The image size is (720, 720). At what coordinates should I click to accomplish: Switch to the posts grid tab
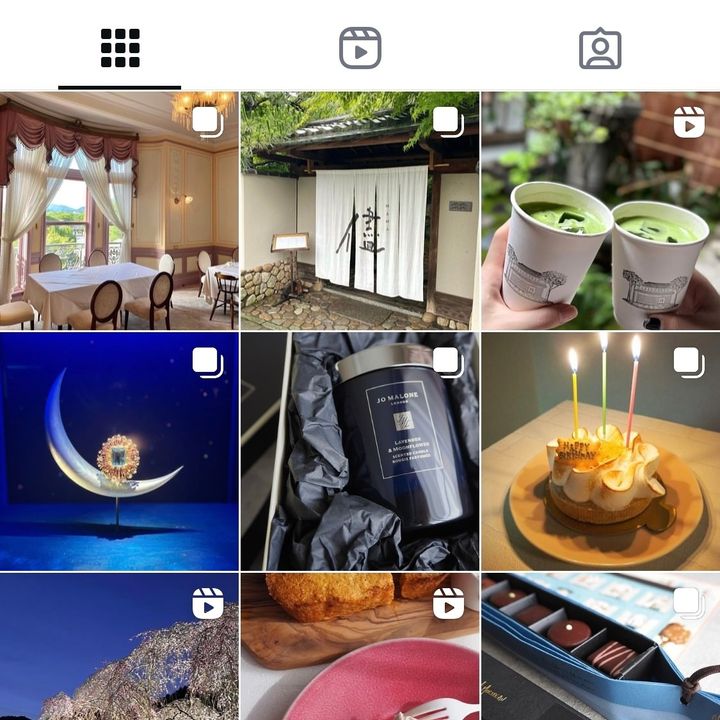point(120,48)
